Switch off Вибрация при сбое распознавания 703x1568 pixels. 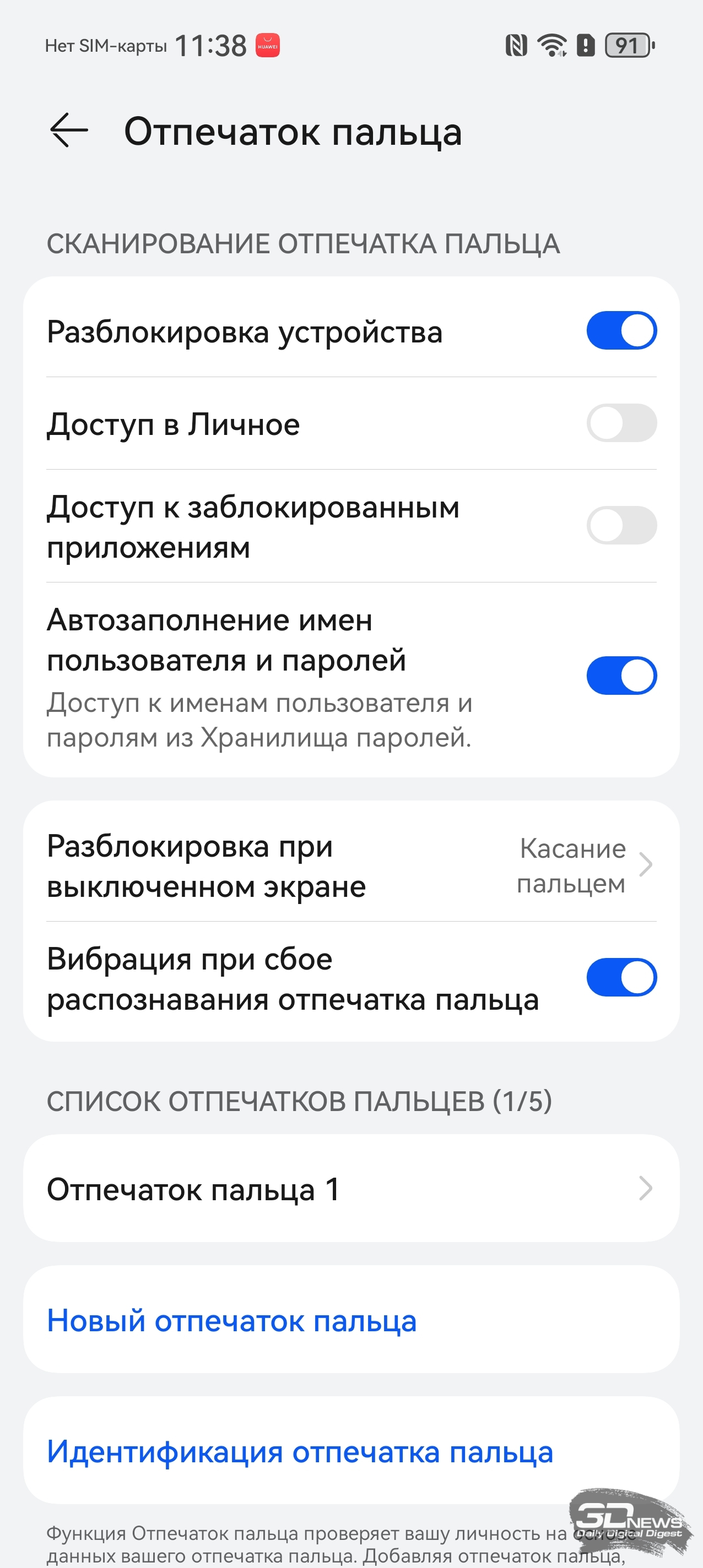click(621, 978)
